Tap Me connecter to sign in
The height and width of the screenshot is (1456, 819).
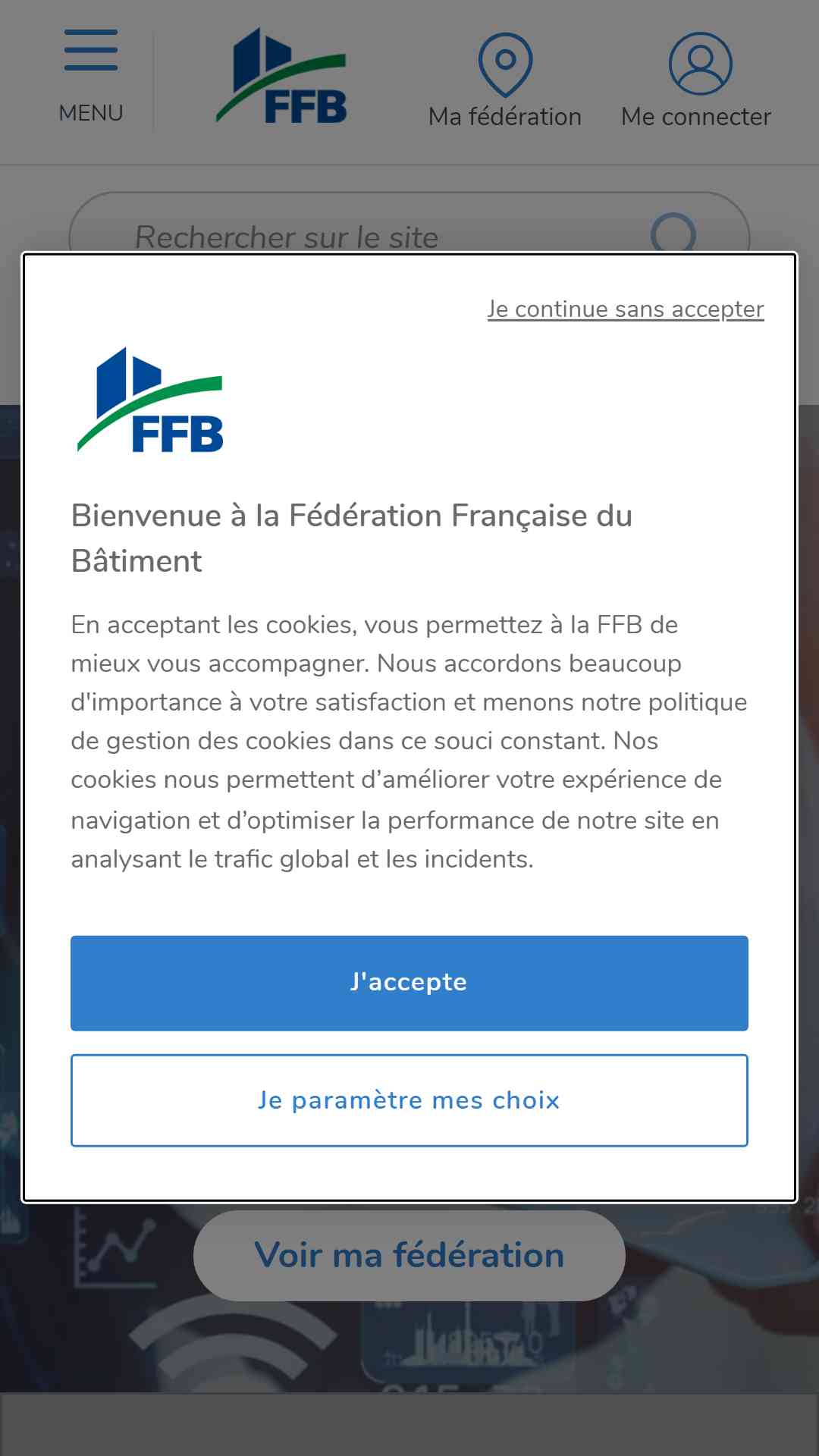coord(696,81)
